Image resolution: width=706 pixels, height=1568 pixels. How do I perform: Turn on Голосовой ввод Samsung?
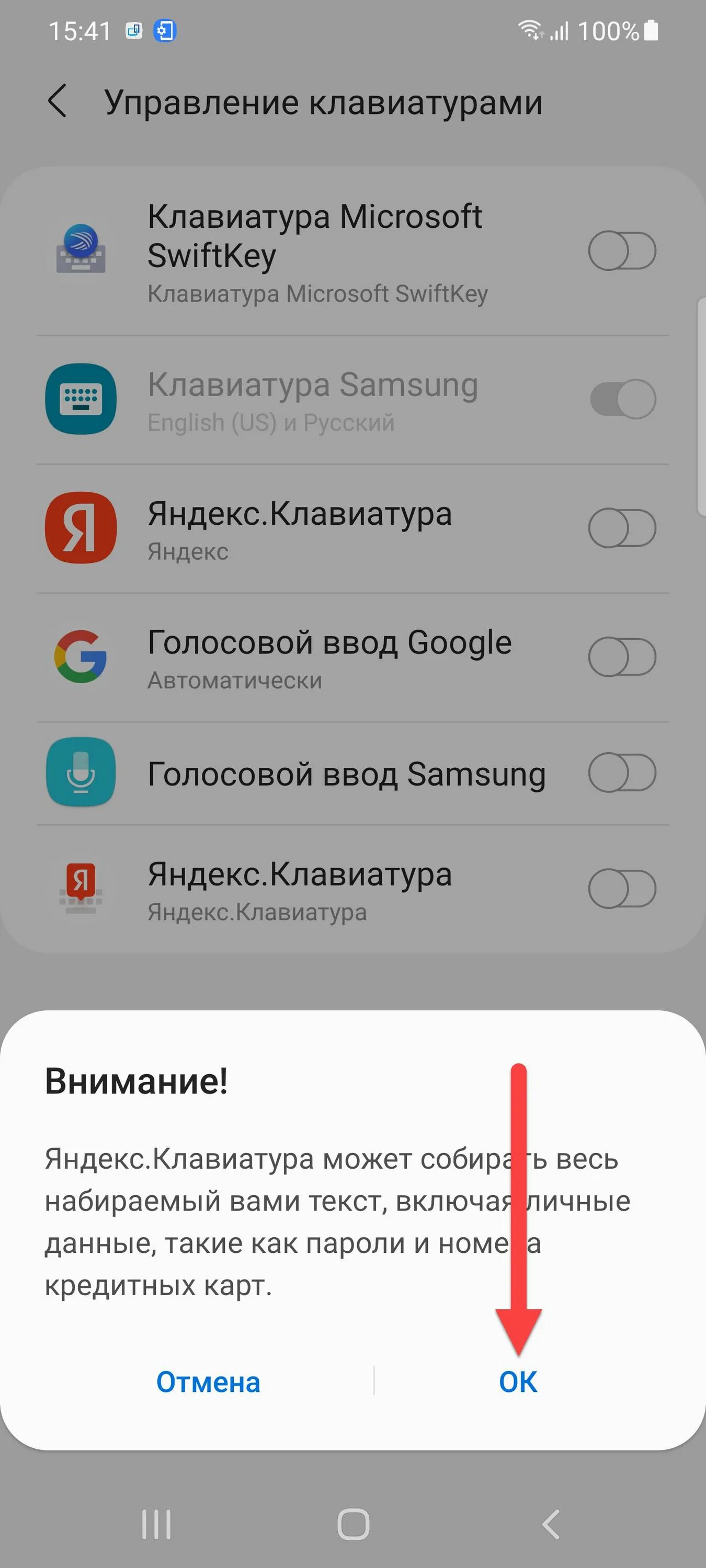click(x=621, y=773)
